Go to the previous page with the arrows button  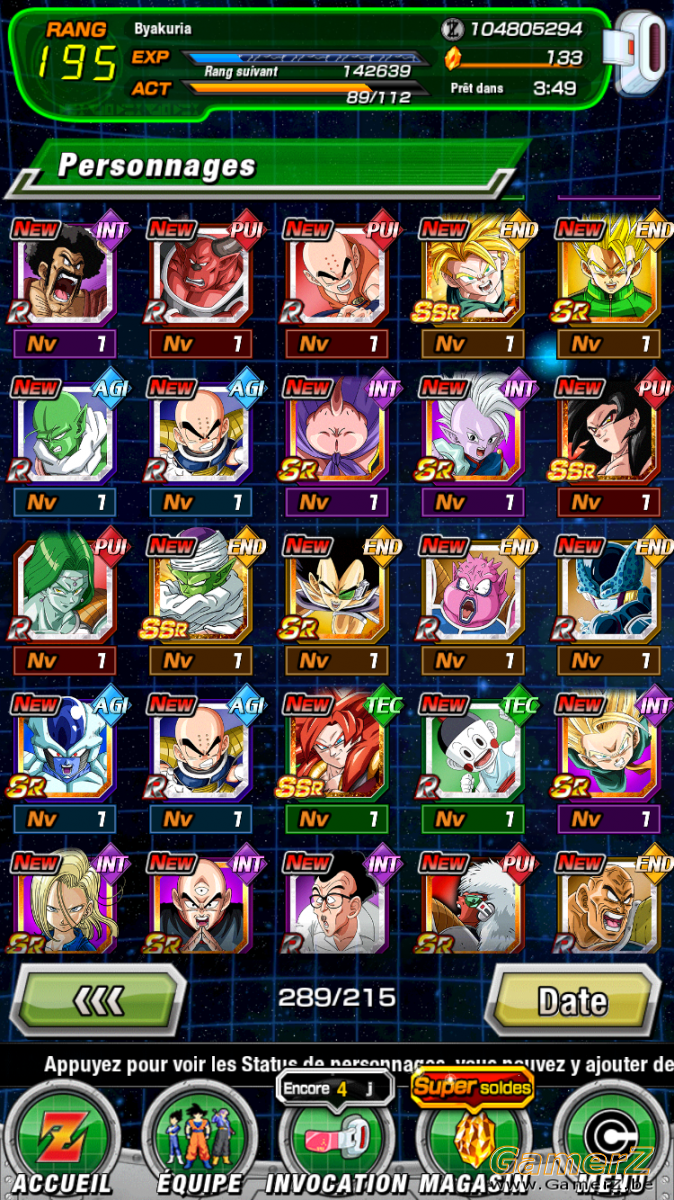(98, 998)
